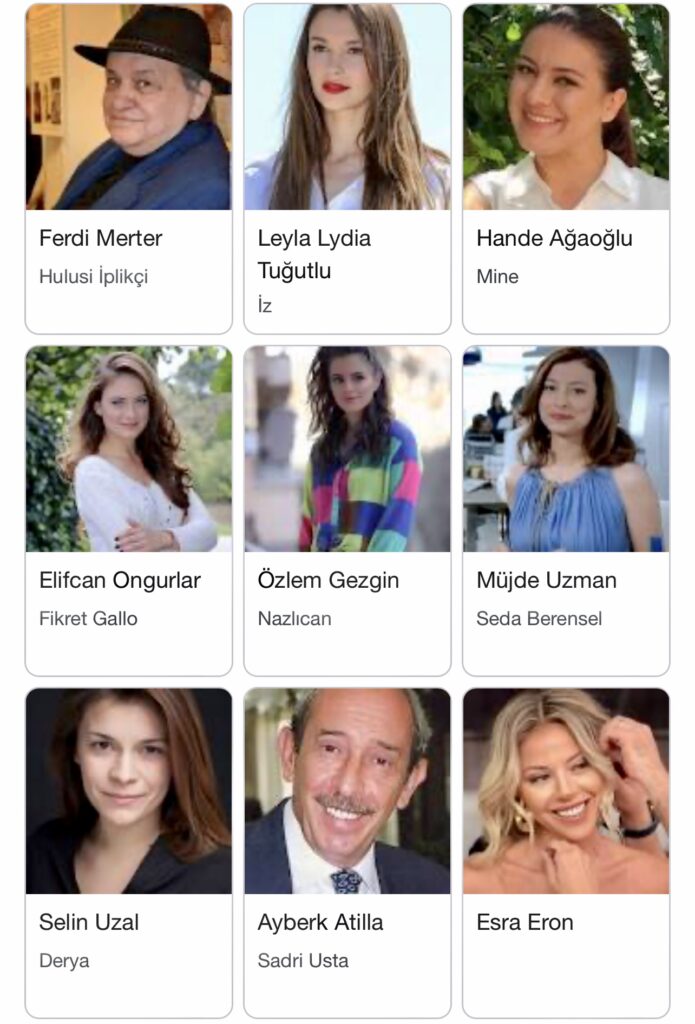695x1024 pixels.
Task: Open Müjde Uzman's cast card
Action: coord(566,510)
